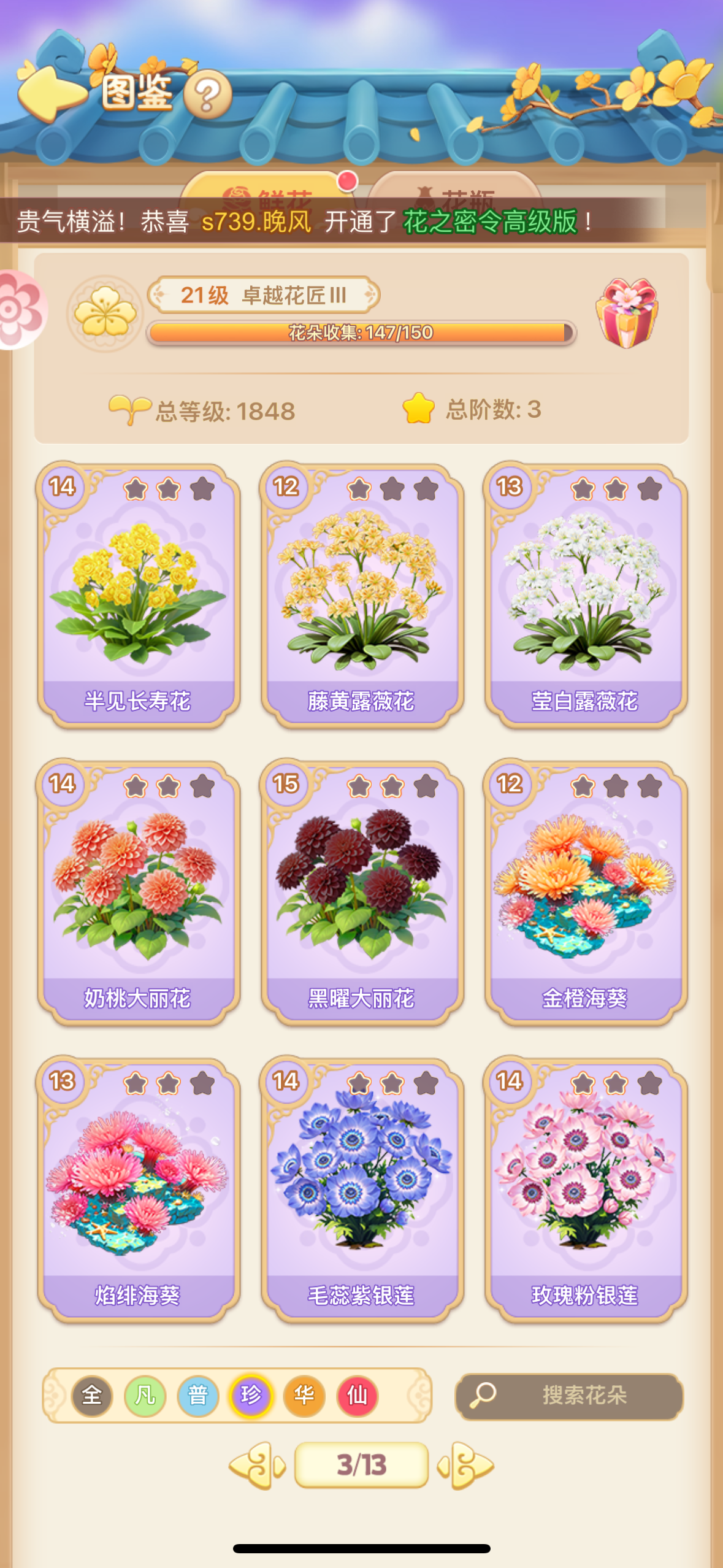Open the gift box reward

[627, 313]
